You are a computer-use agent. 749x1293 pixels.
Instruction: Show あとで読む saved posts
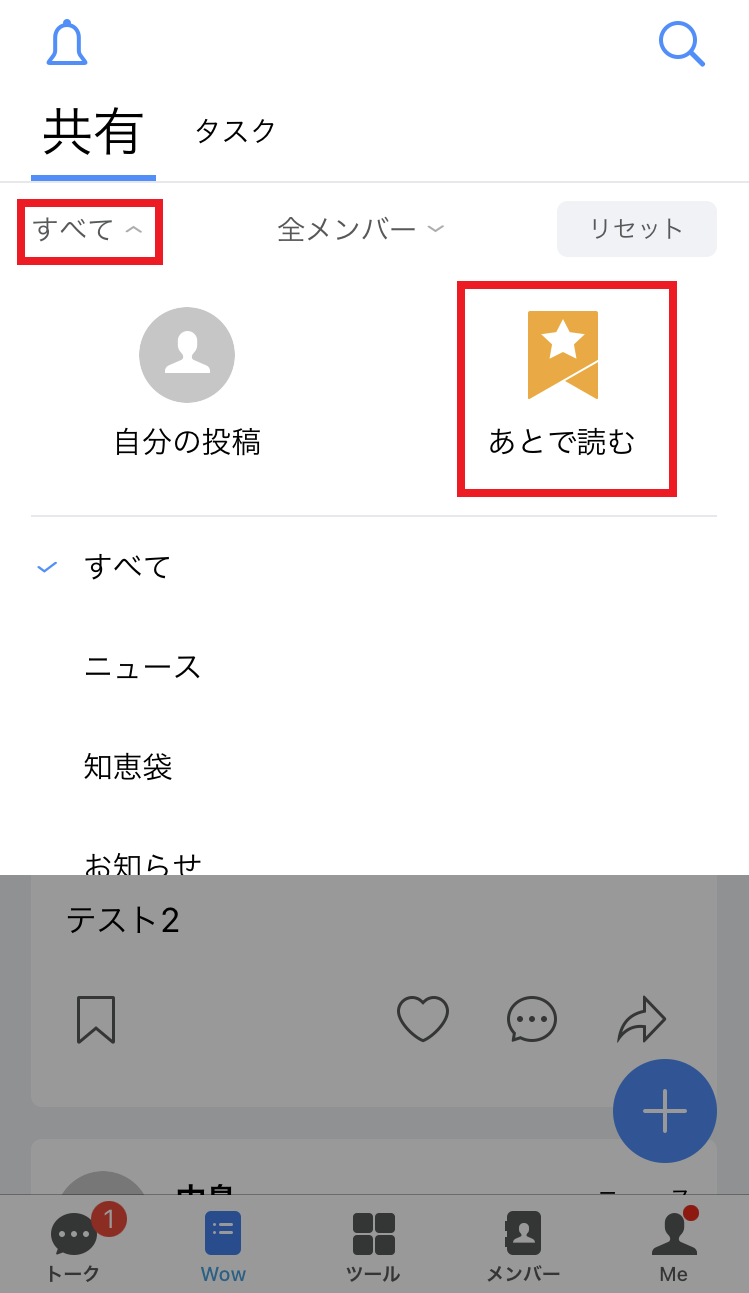pos(563,385)
